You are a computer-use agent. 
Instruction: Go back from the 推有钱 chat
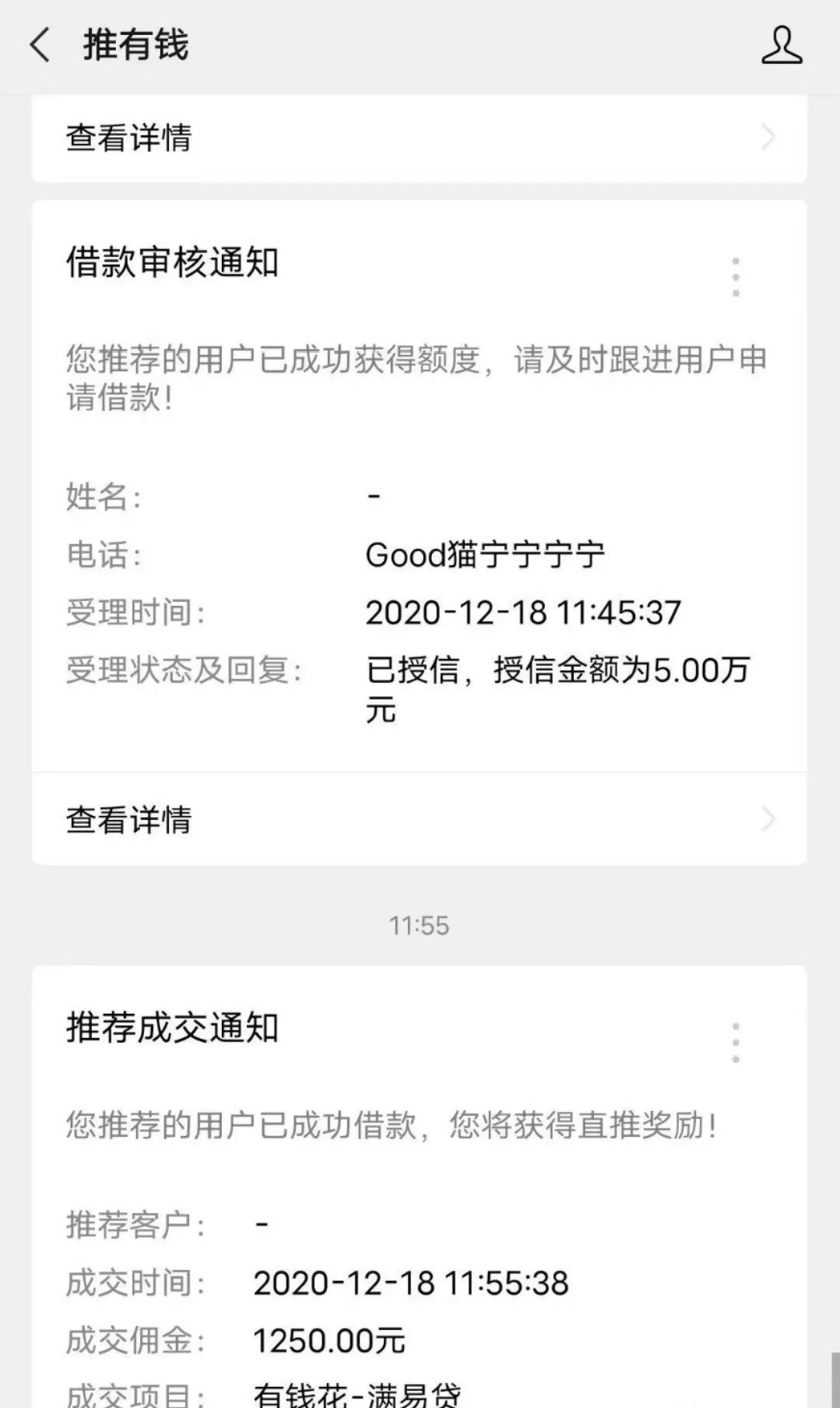[40, 44]
